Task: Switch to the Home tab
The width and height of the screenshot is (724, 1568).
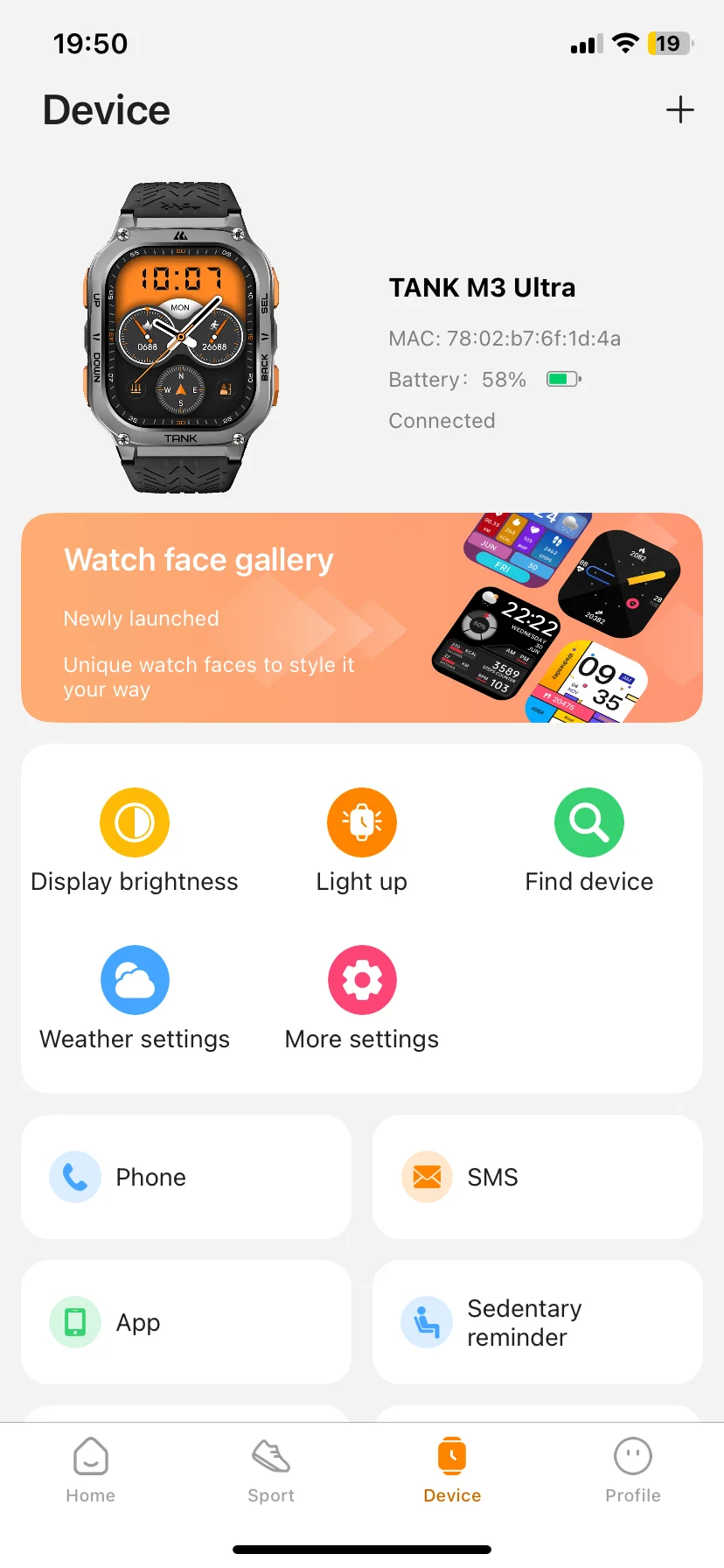Action: [91, 1470]
